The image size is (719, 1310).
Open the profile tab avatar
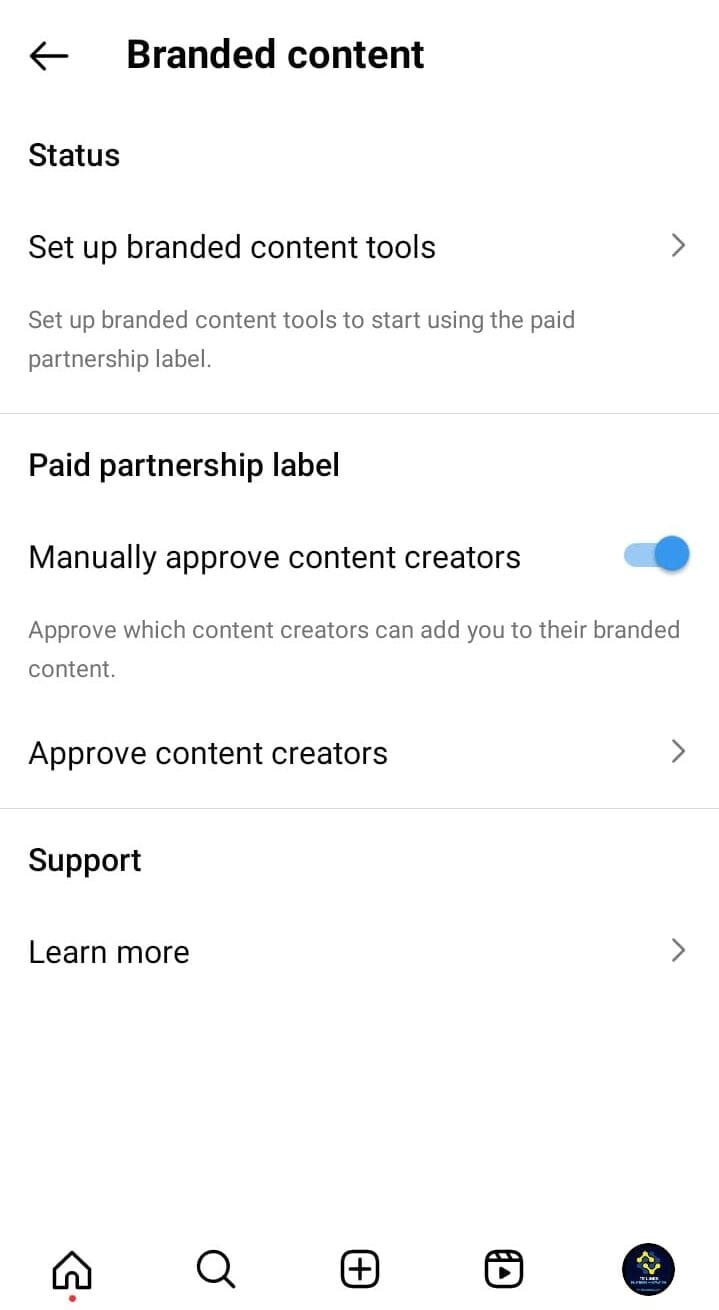[x=648, y=1270]
